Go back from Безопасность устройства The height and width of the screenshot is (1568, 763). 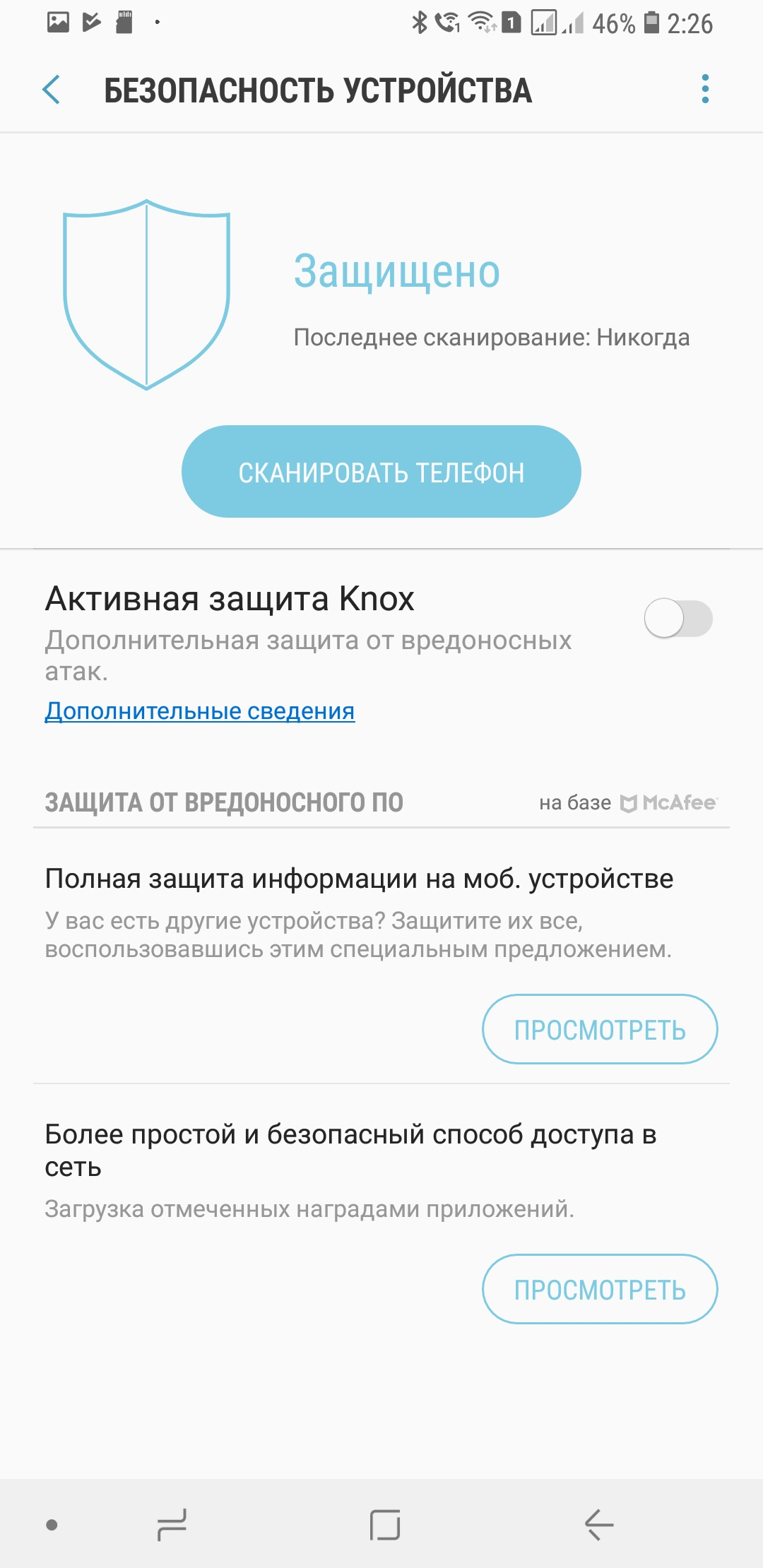52,90
